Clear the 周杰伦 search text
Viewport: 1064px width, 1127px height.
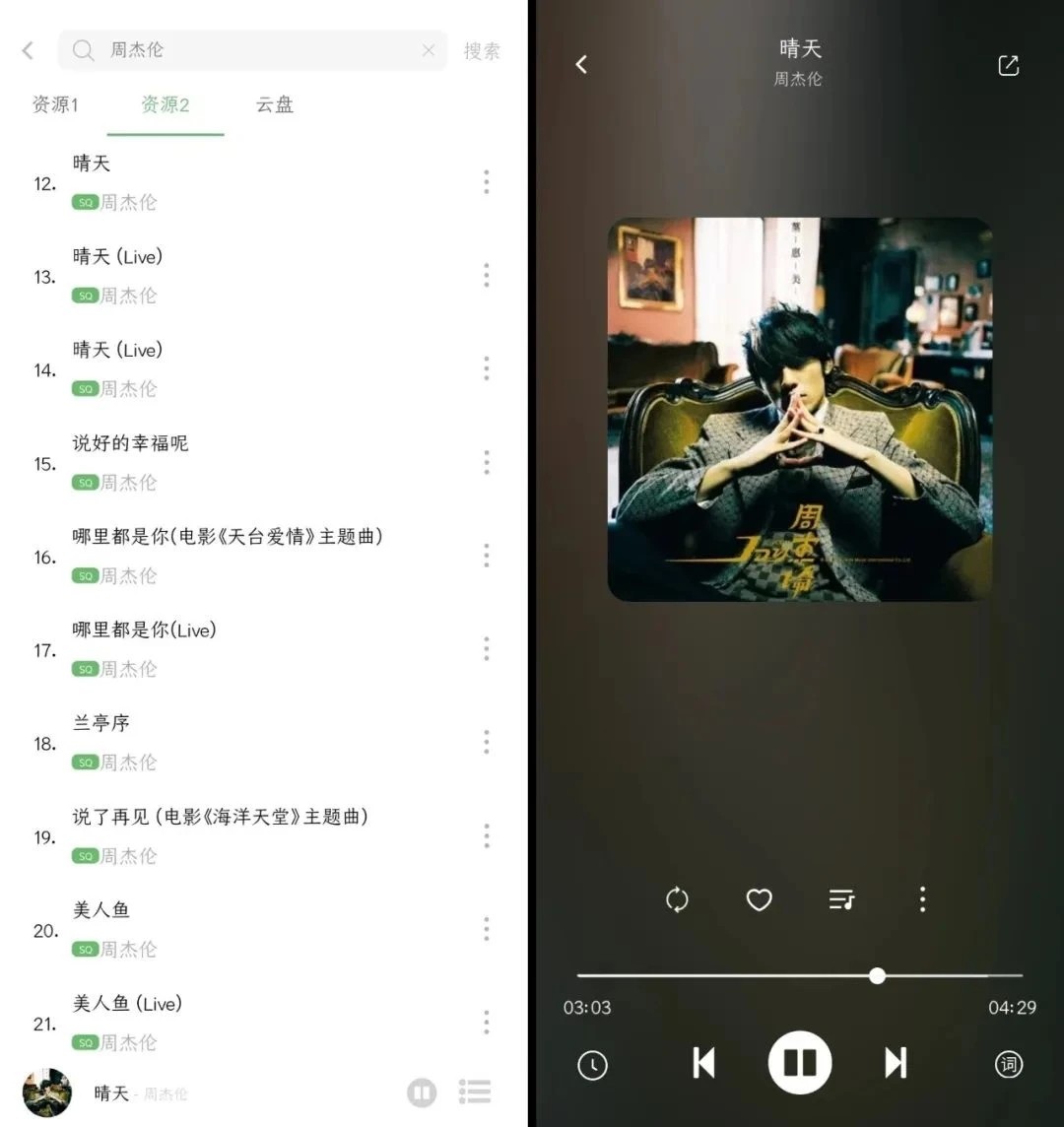coord(428,50)
